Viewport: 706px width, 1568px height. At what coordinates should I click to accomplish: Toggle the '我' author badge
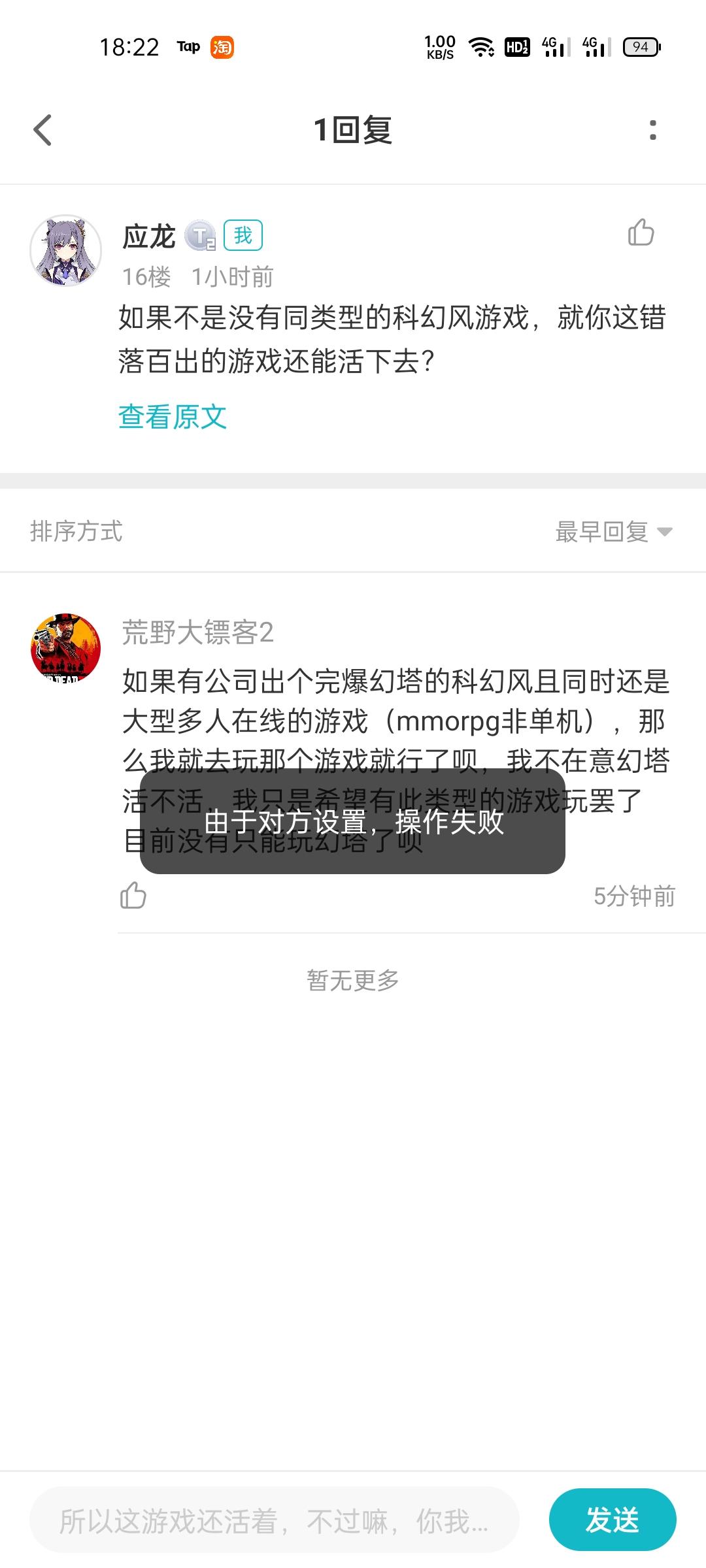tap(243, 235)
